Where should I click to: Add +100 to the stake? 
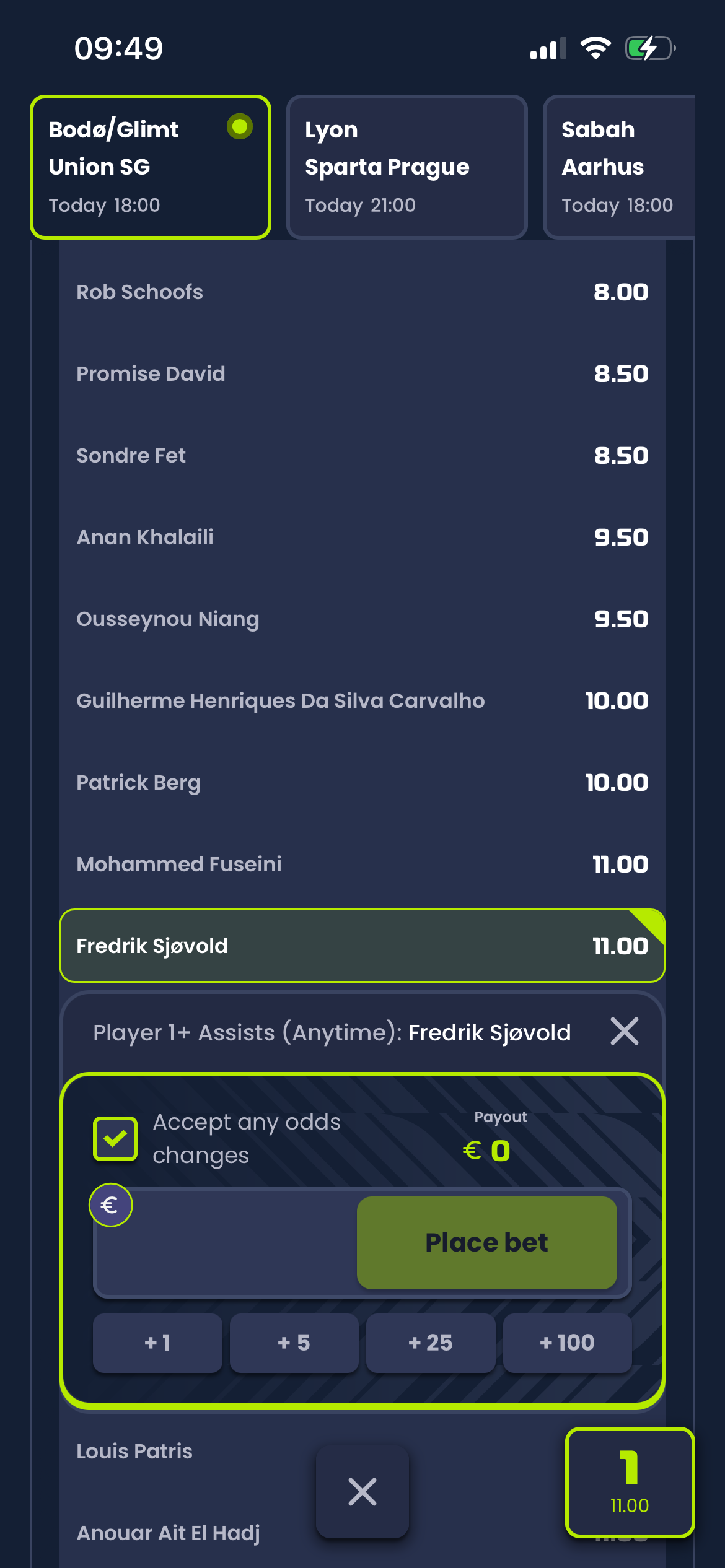pyautogui.click(x=568, y=1343)
